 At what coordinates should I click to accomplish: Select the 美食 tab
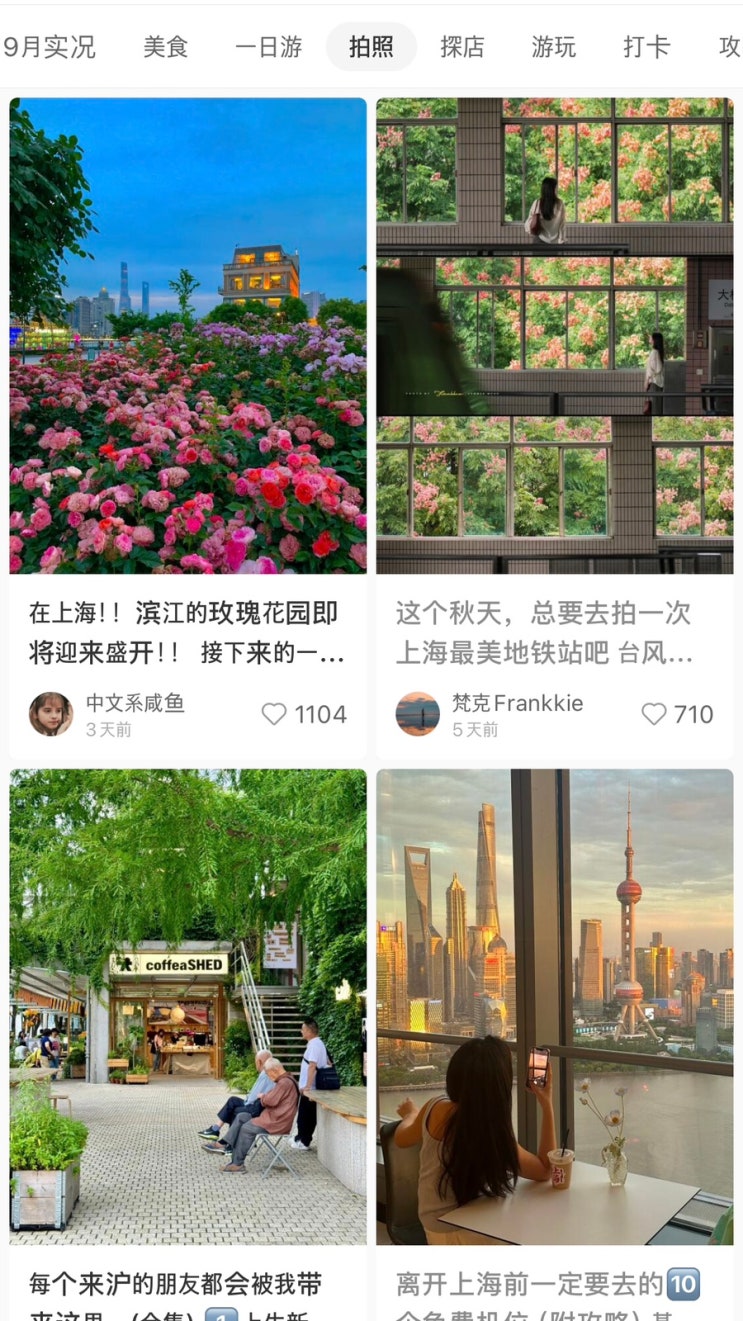[165, 47]
